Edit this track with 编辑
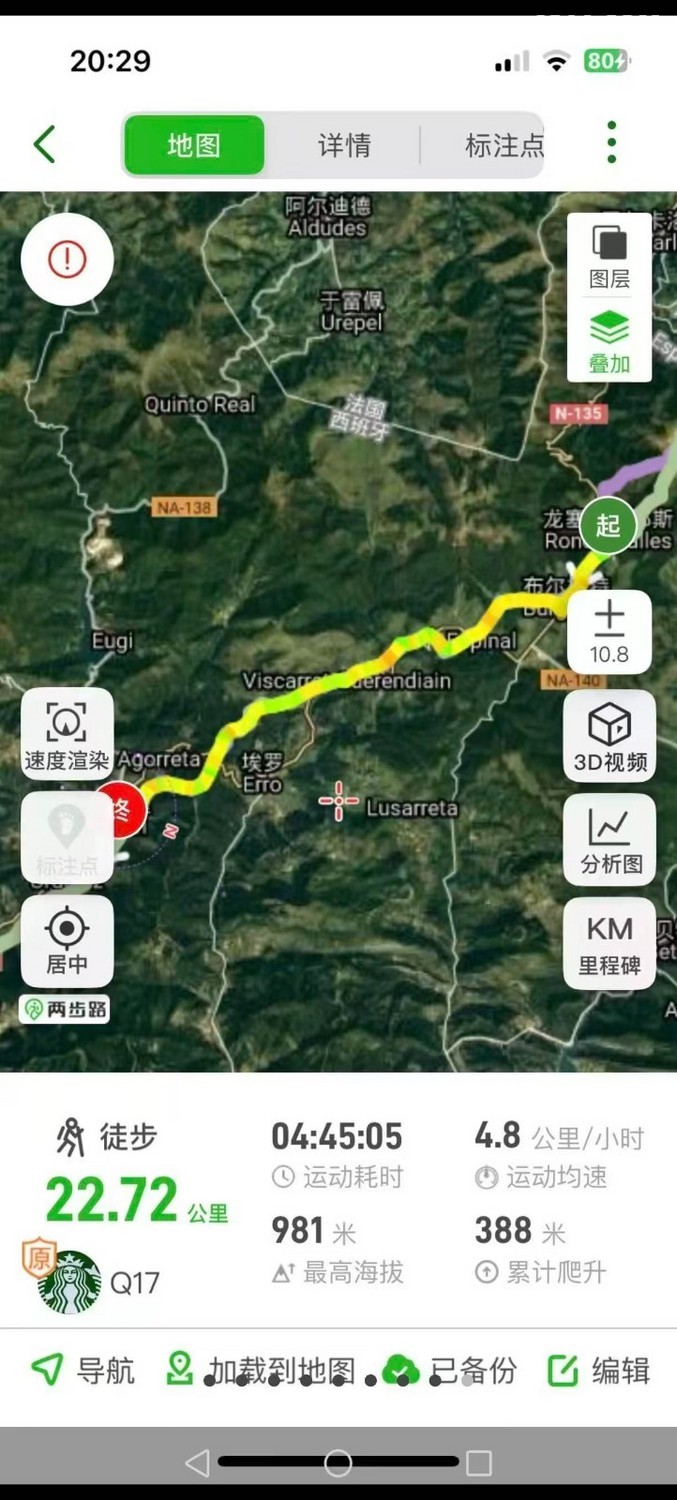Image resolution: width=677 pixels, height=1500 pixels. [599, 1370]
